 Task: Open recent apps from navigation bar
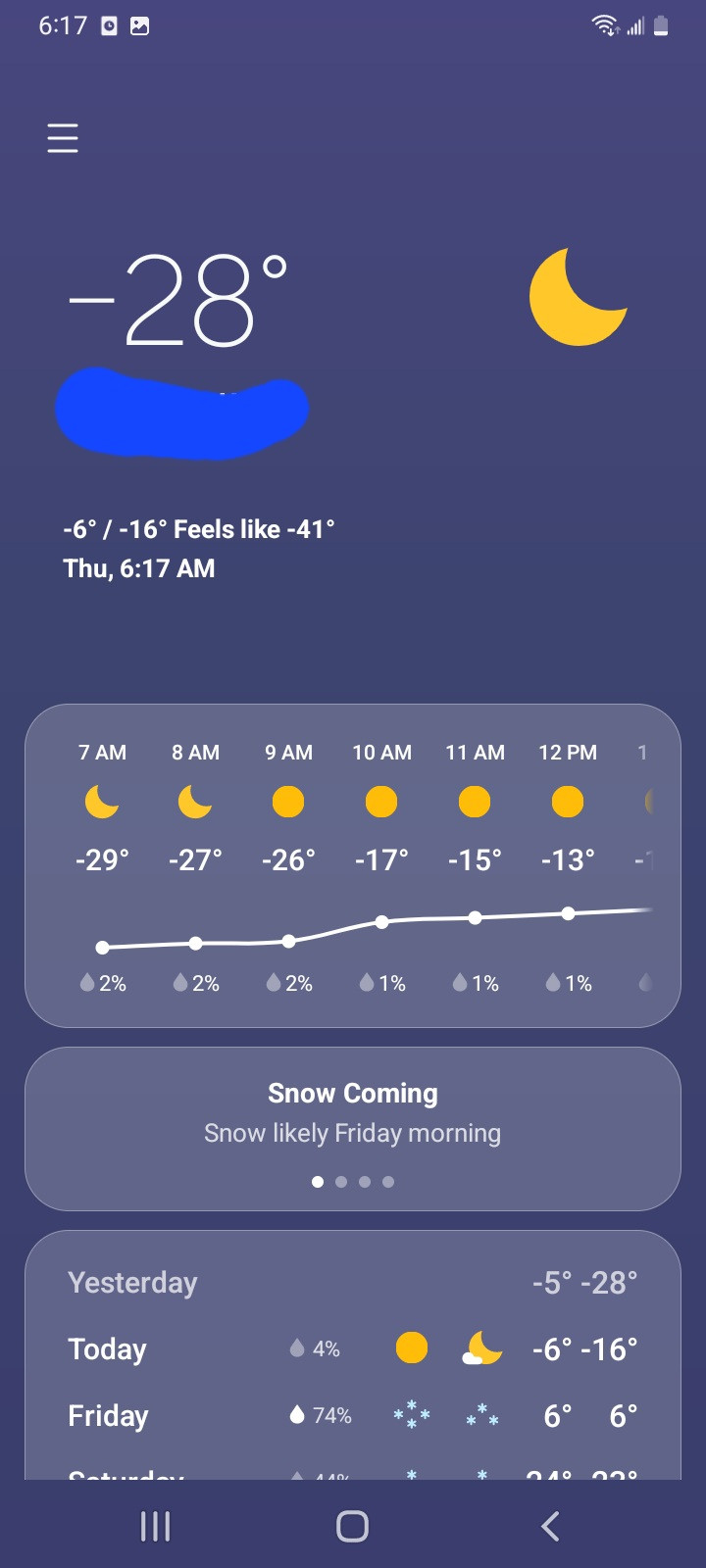tap(155, 1526)
